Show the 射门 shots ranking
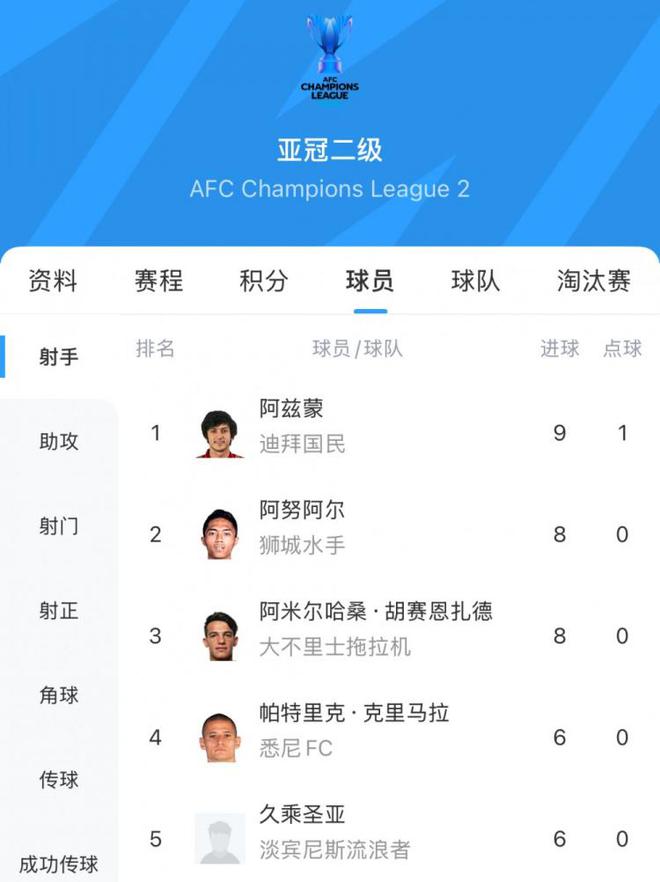Image resolution: width=660 pixels, height=882 pixels. [x=59, y=526]
